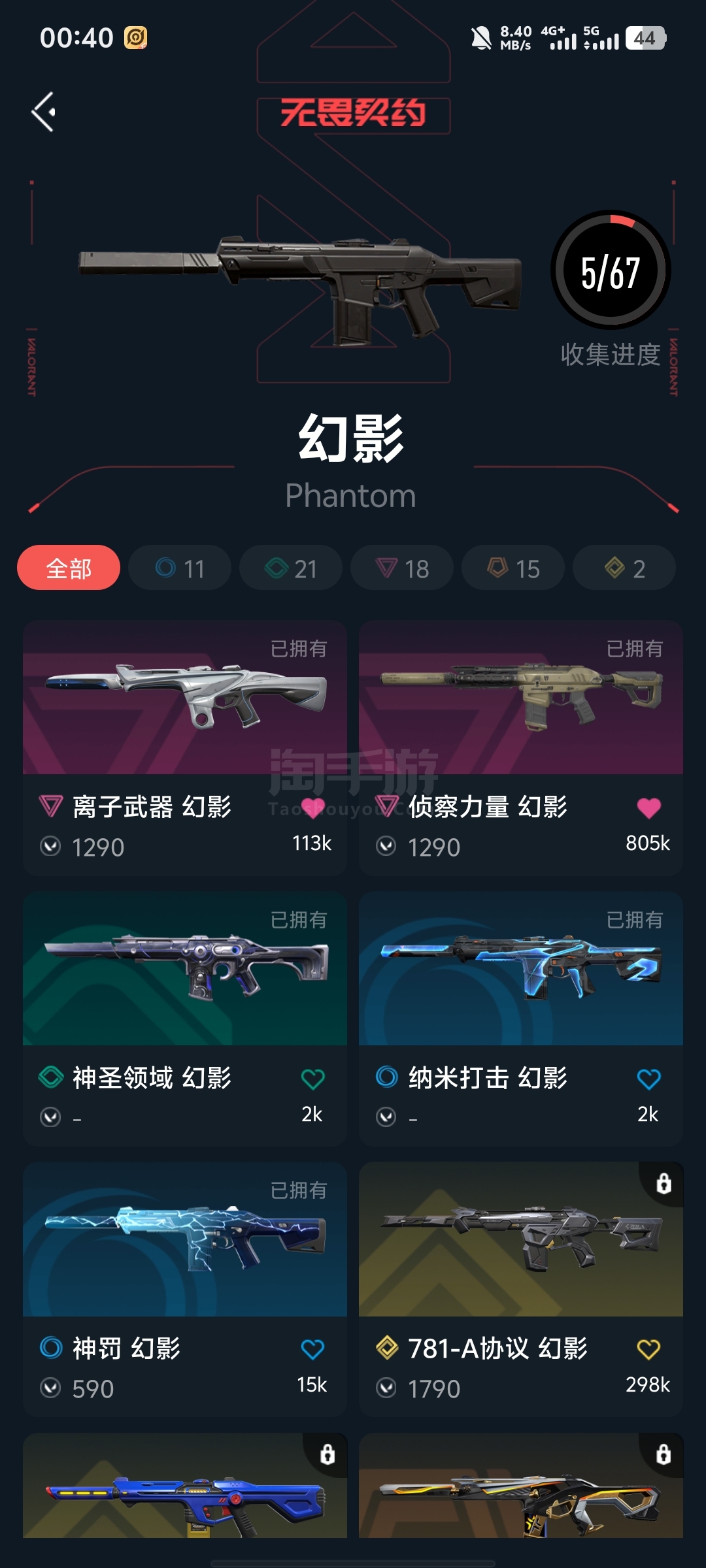Like the 781-A协议 幻影 skin

[x=648, y=1349]
